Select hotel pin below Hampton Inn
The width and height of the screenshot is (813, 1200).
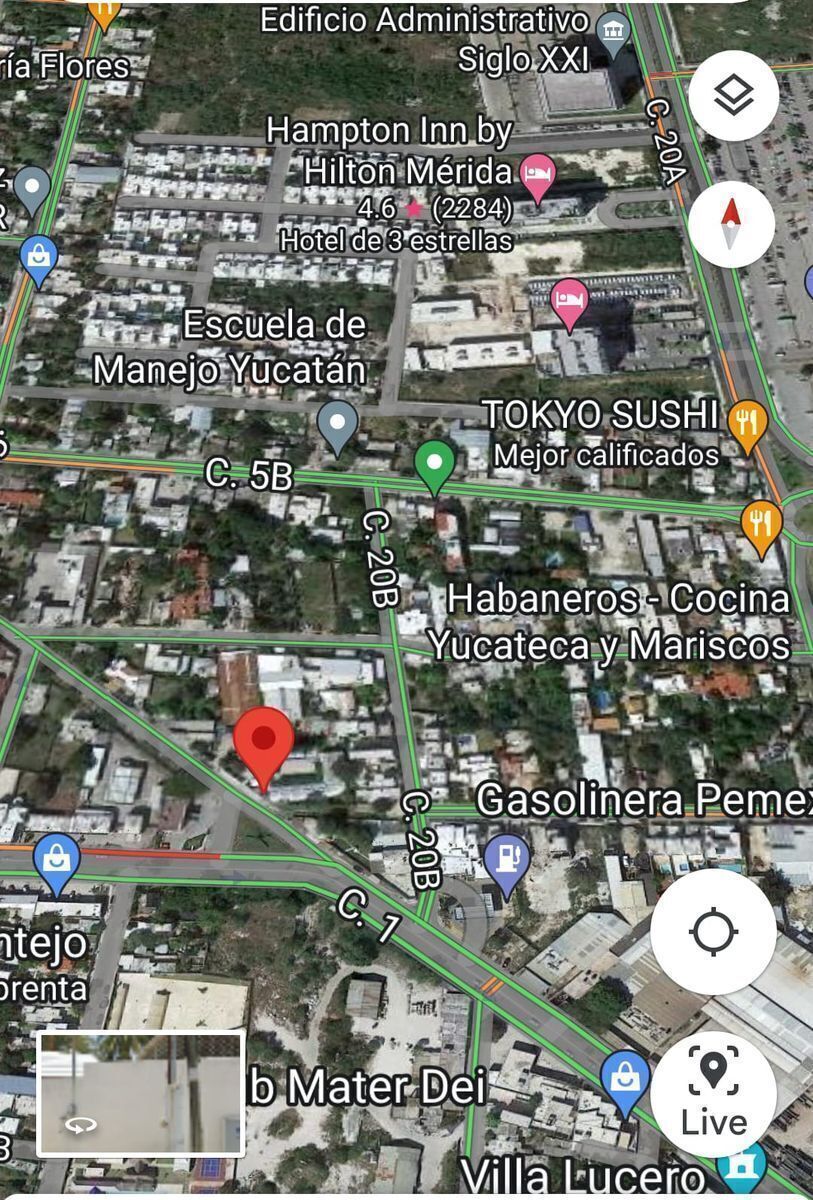(x=570, y=301)
